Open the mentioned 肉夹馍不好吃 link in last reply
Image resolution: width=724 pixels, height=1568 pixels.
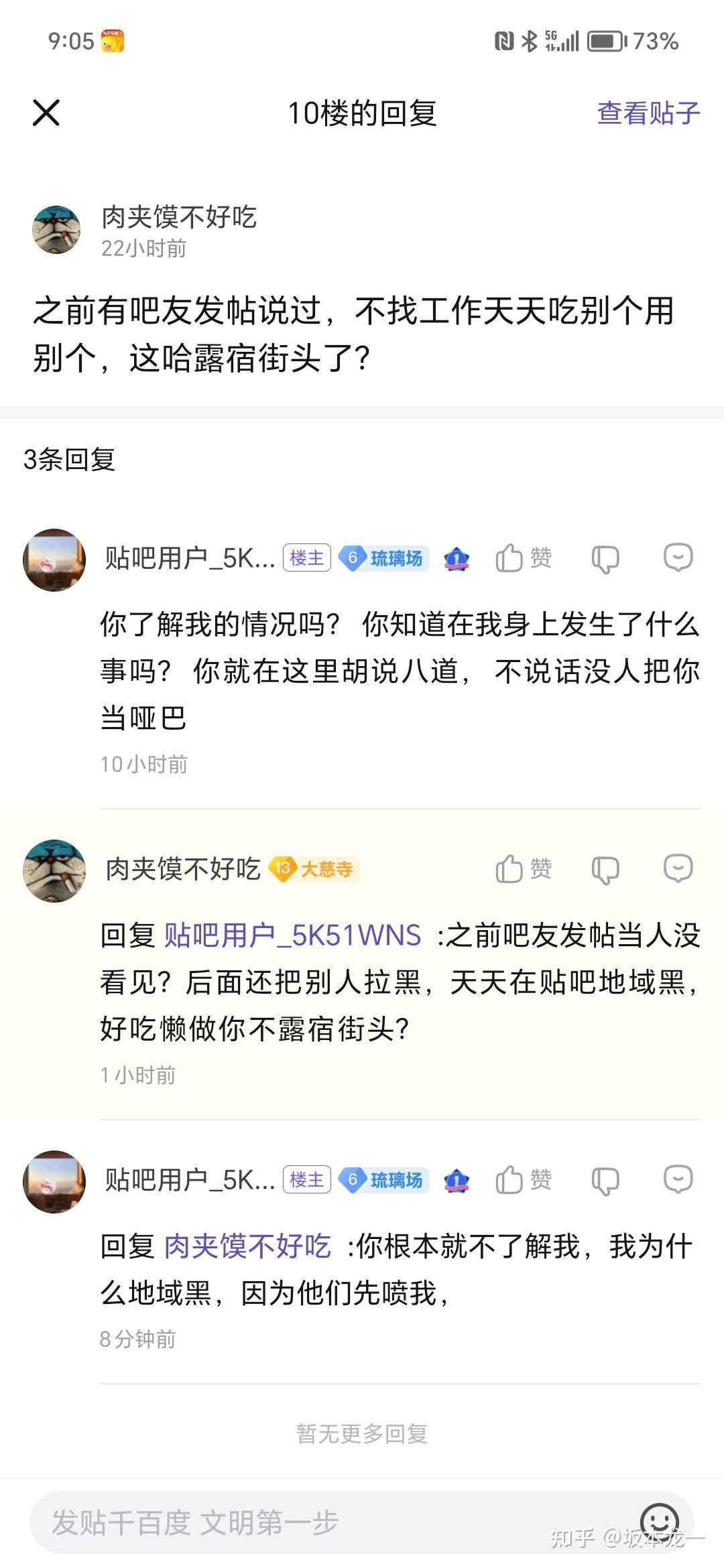247,1246
